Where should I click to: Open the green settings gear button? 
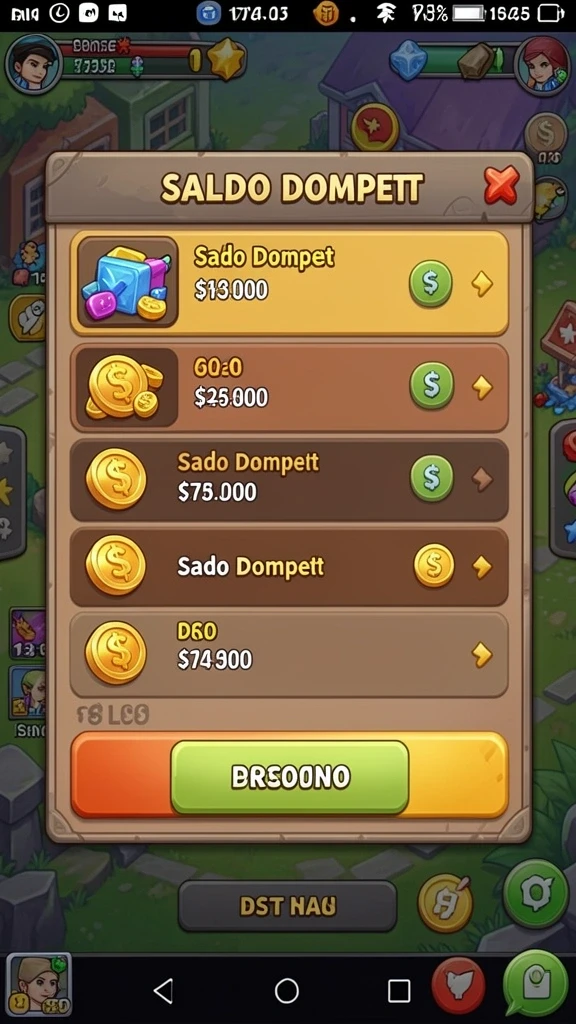coord(536,894)
